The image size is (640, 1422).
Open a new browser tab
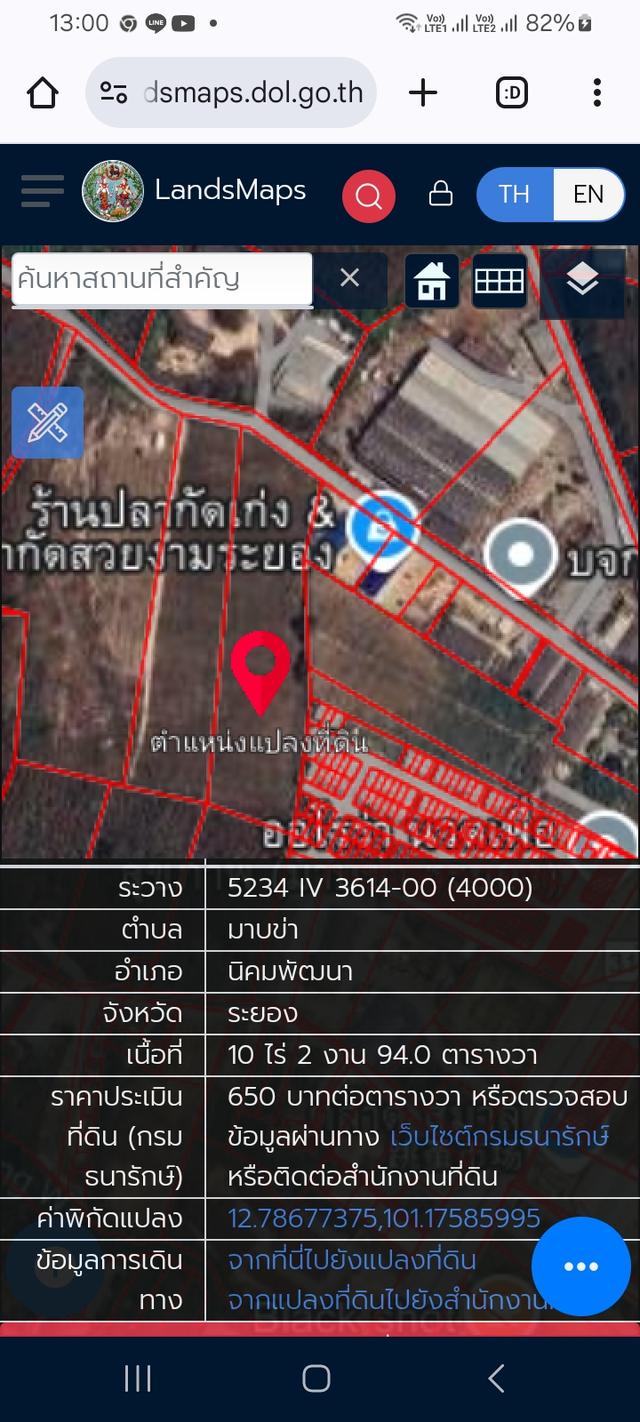(423, 93)
